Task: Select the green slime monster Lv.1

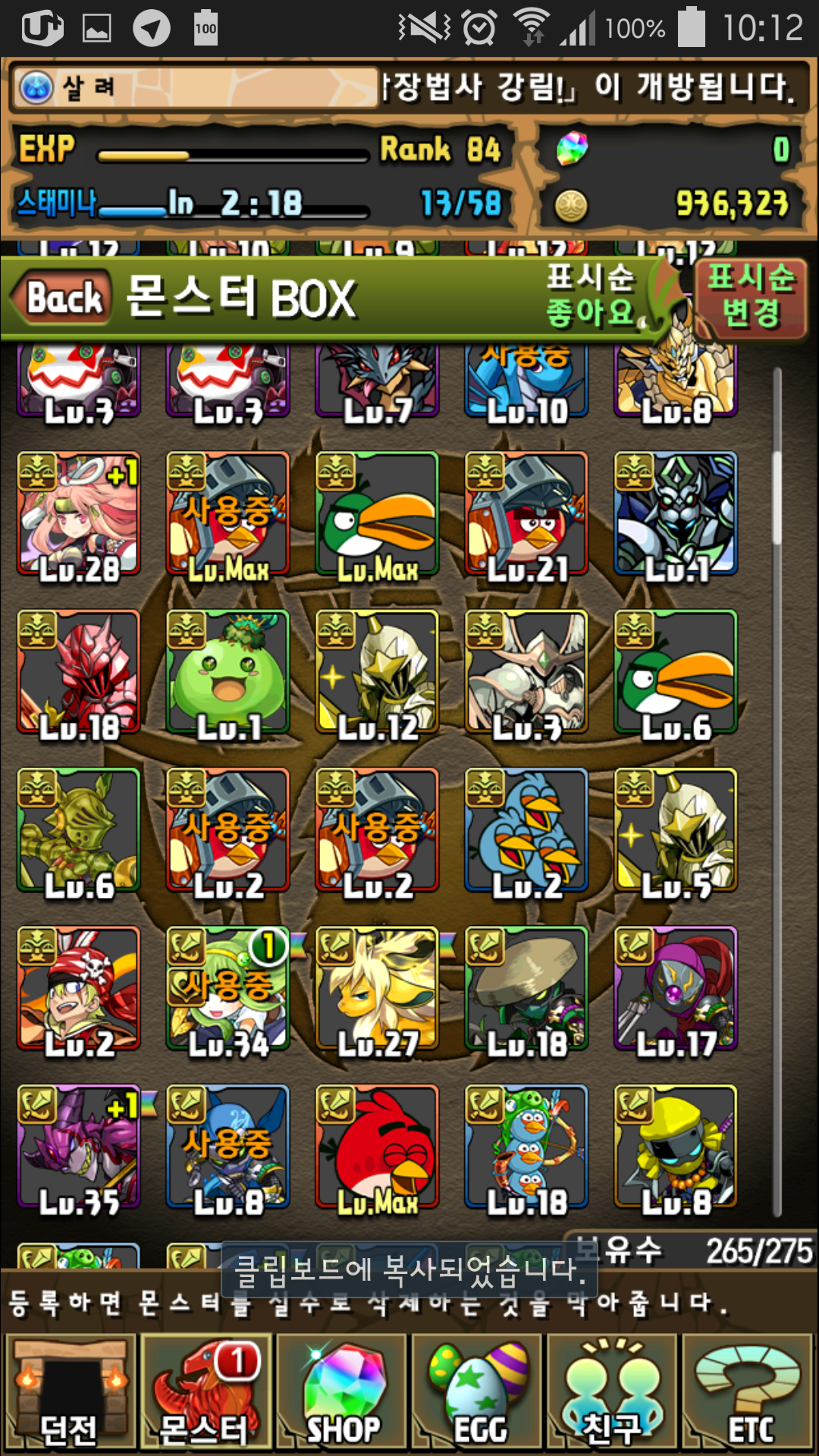Action: point(227,672)
